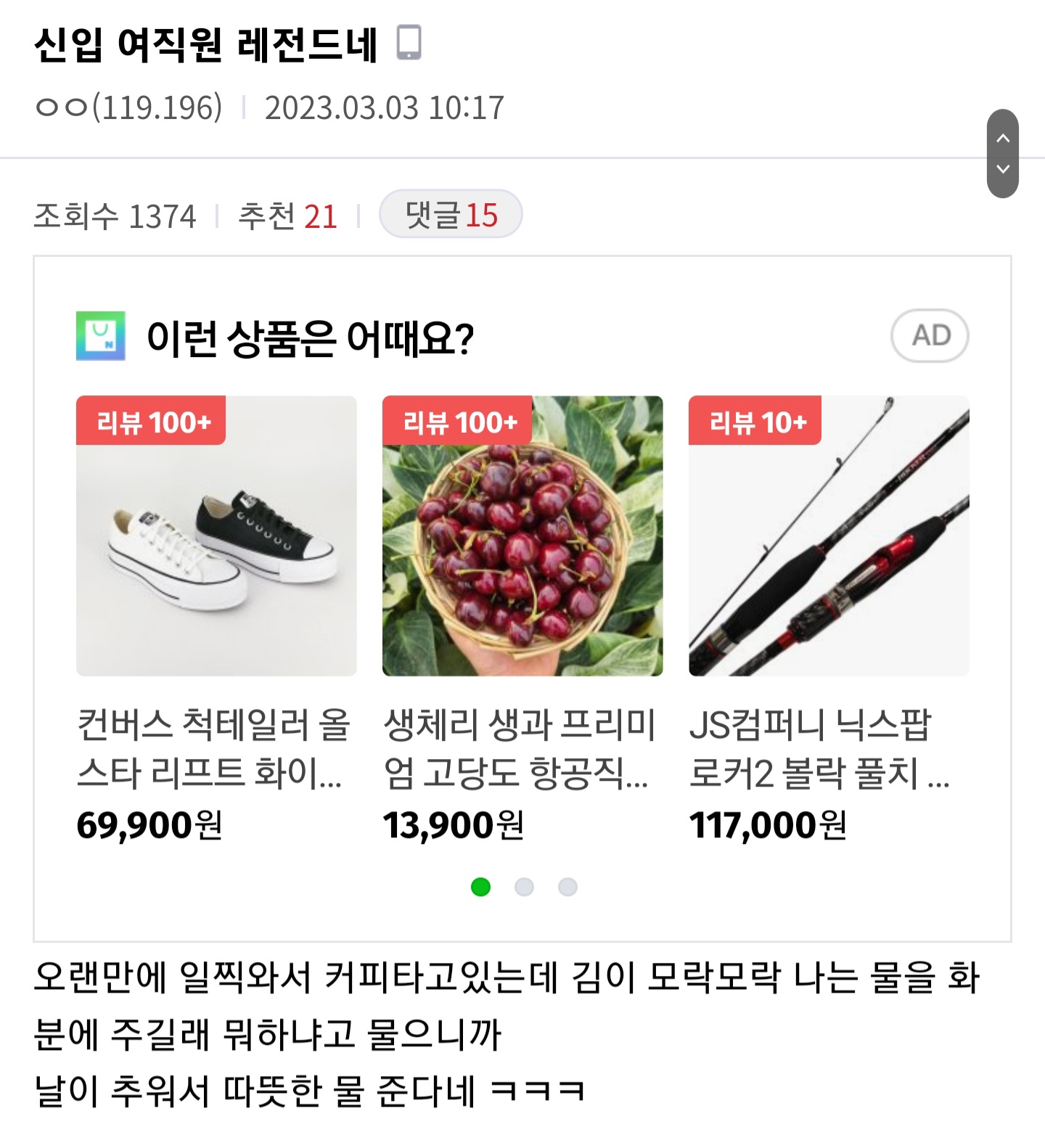Go to the third ad carousel page dot
The image size is (1045, 1148).
click(567, 887)
